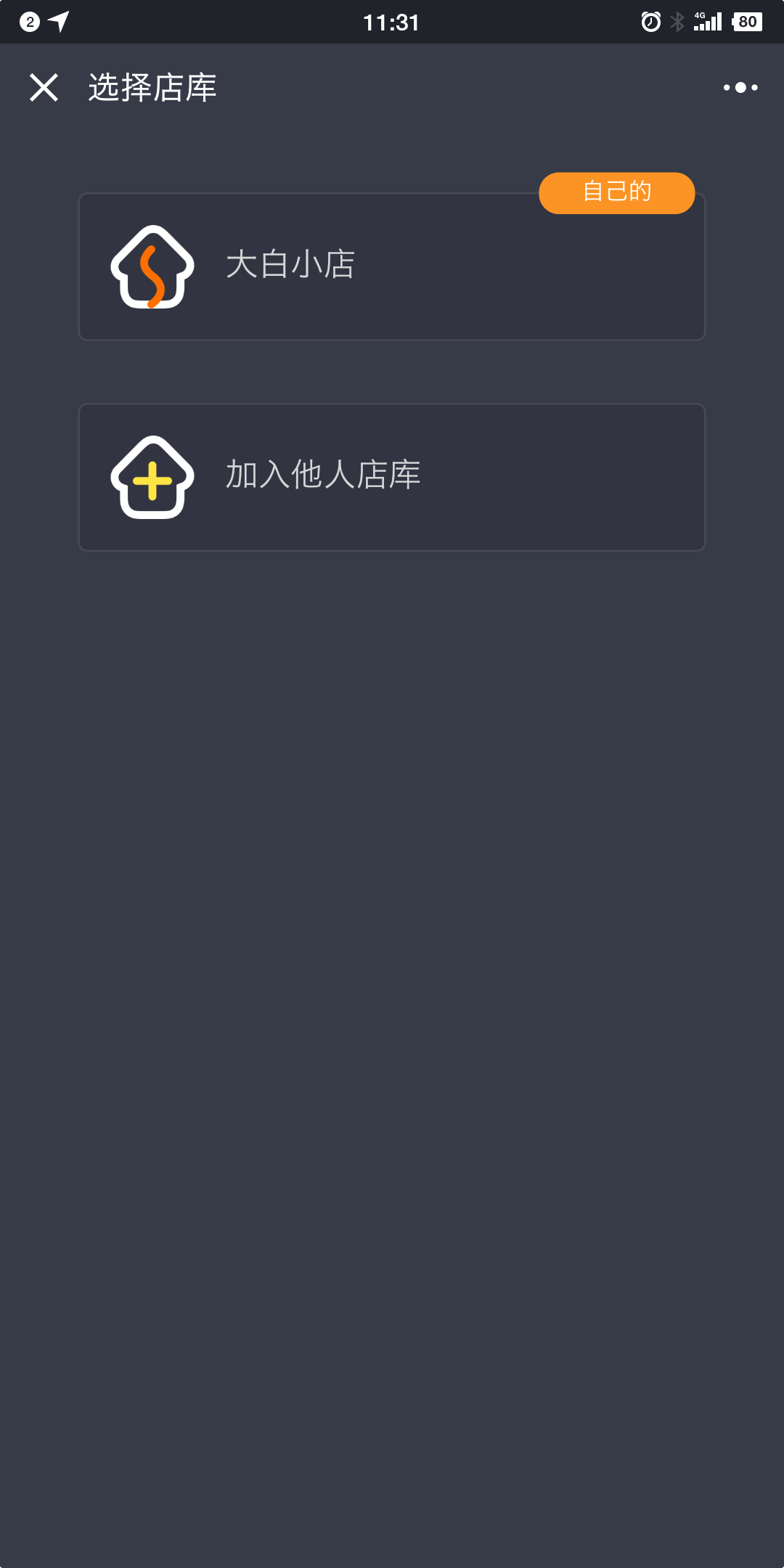Select the 大白小店 store
The width and height of the screenshot is (784, 1568).
[391, 266]
